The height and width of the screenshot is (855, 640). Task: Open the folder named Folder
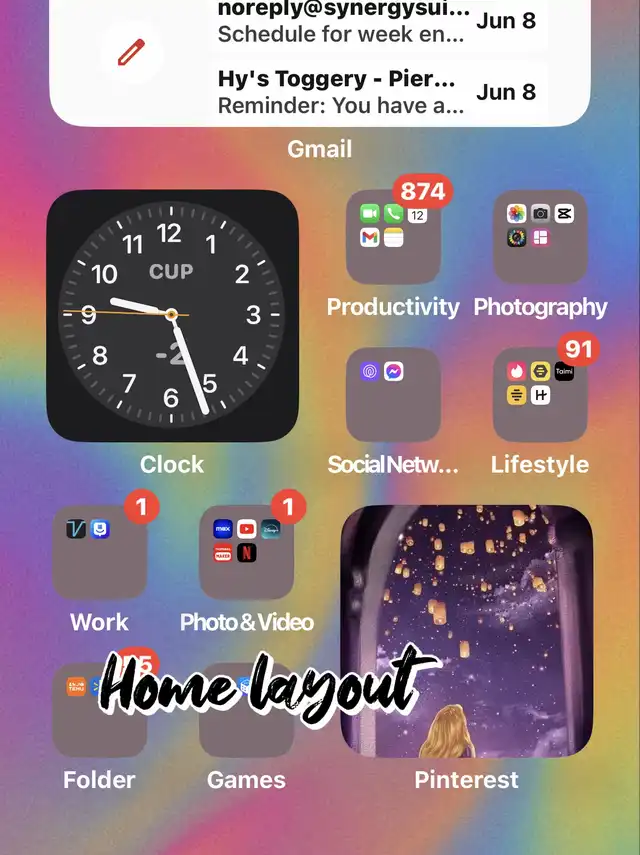tap(100, 711)
